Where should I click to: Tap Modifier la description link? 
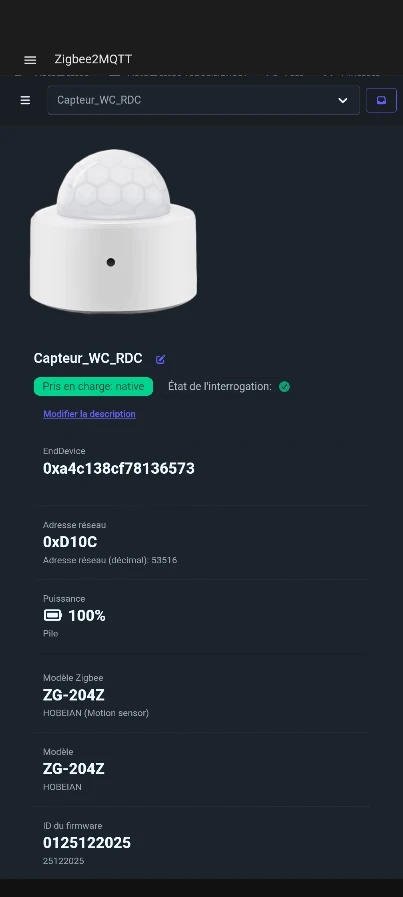tap(89, 414)
